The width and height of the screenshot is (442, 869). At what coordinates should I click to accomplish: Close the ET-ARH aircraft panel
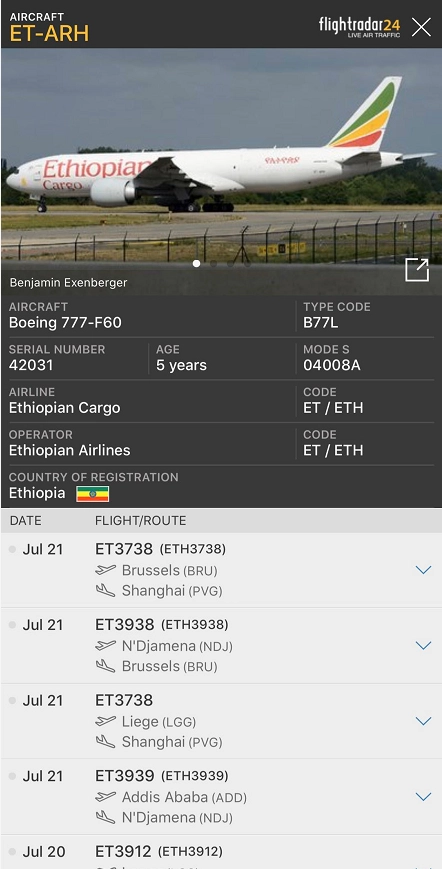pyautogui.click(x=421, y=27)
